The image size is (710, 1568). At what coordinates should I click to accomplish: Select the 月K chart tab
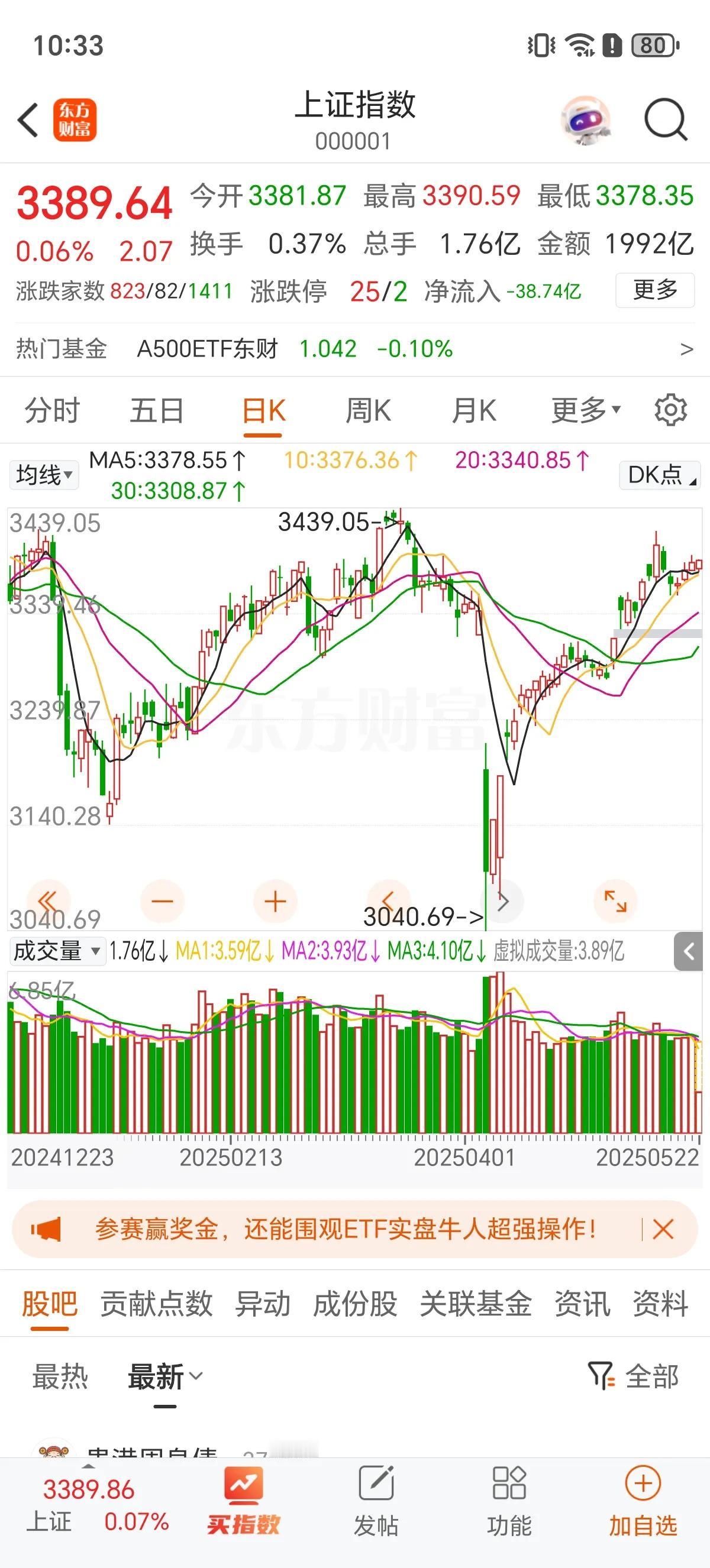[474, 410]
